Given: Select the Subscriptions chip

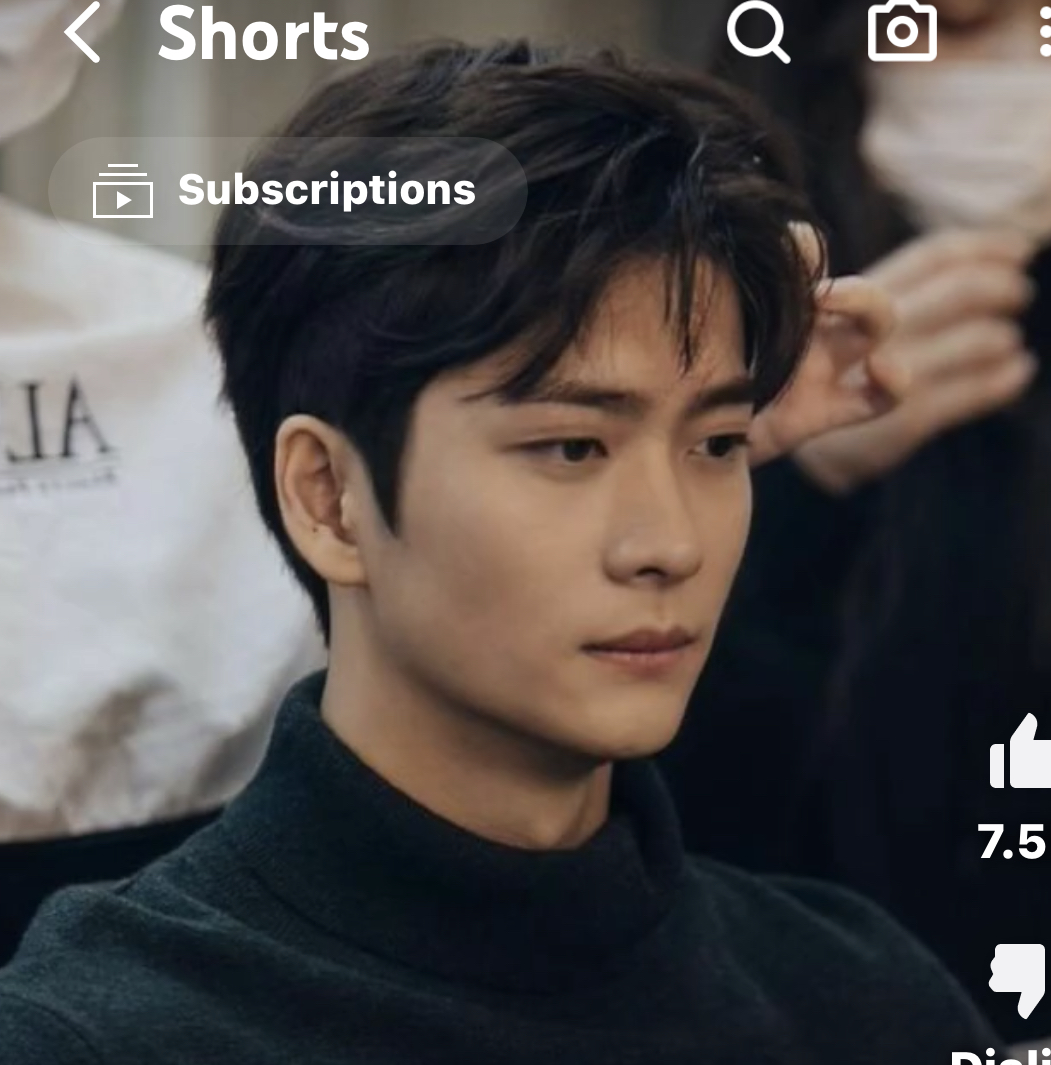Looking at the screenshot, I should 288,190.
